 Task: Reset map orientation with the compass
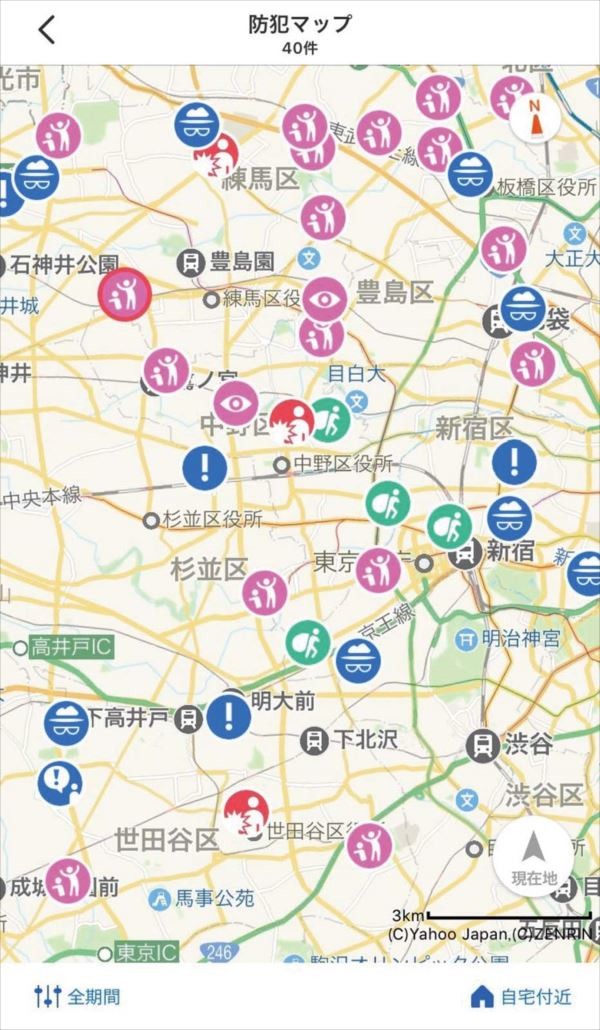pos(533,120)
